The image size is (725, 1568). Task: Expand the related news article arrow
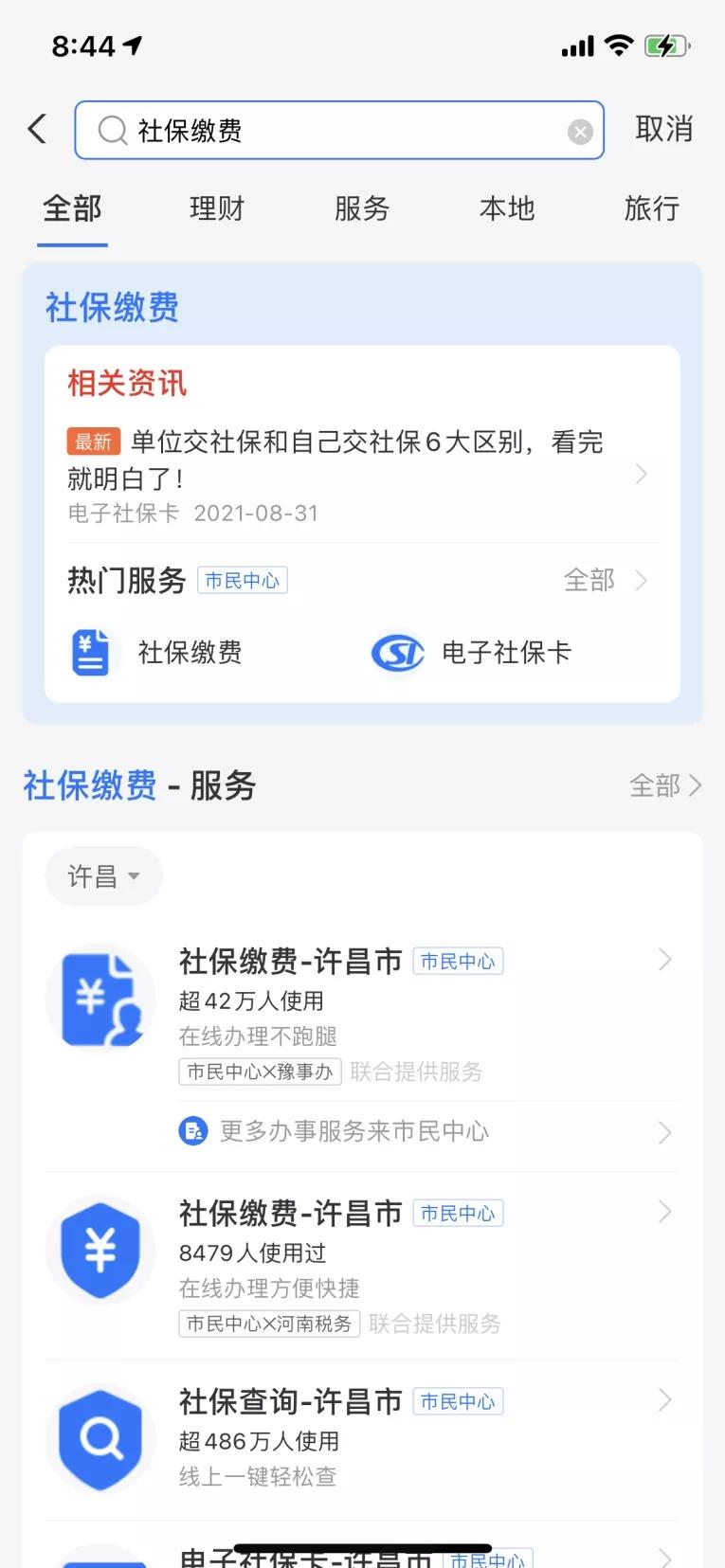coord(641,473)
